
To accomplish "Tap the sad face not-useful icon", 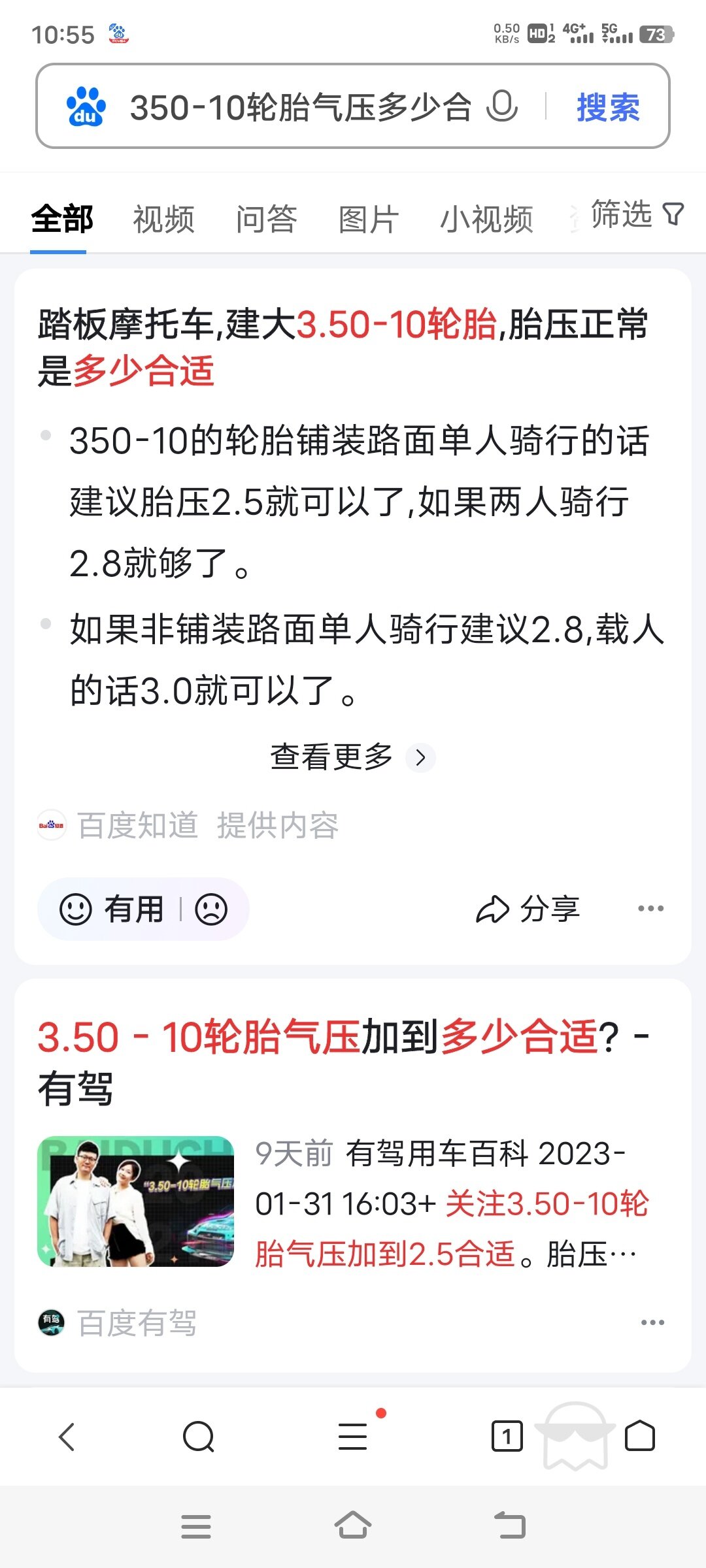I will (x=211, y=909).
